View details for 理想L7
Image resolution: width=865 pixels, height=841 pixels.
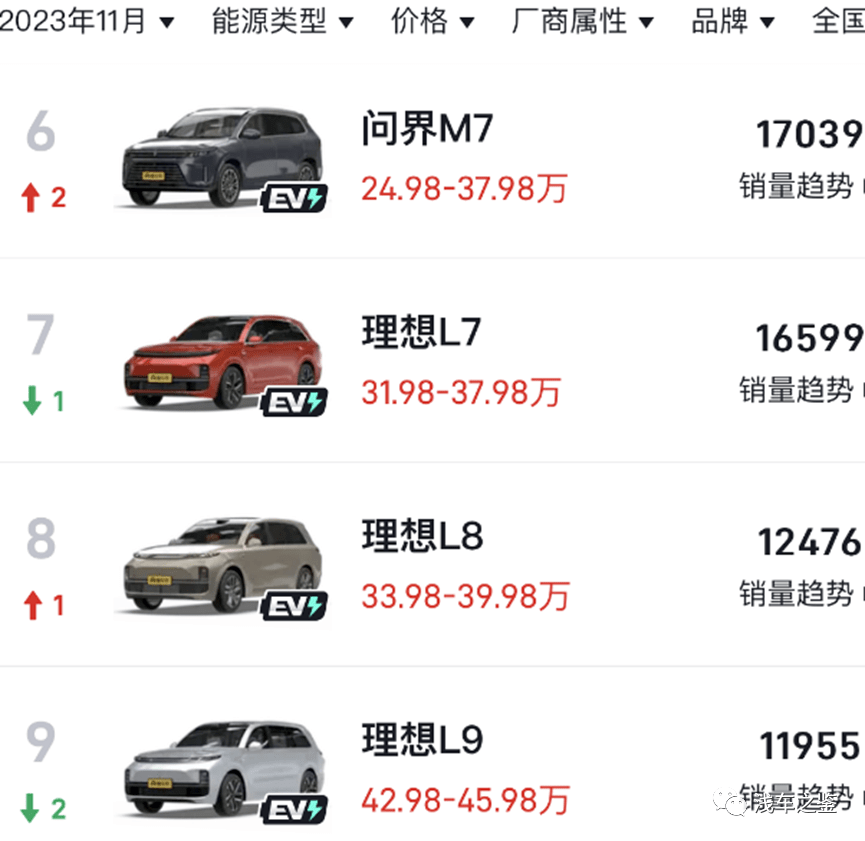[x=421, y=334]
